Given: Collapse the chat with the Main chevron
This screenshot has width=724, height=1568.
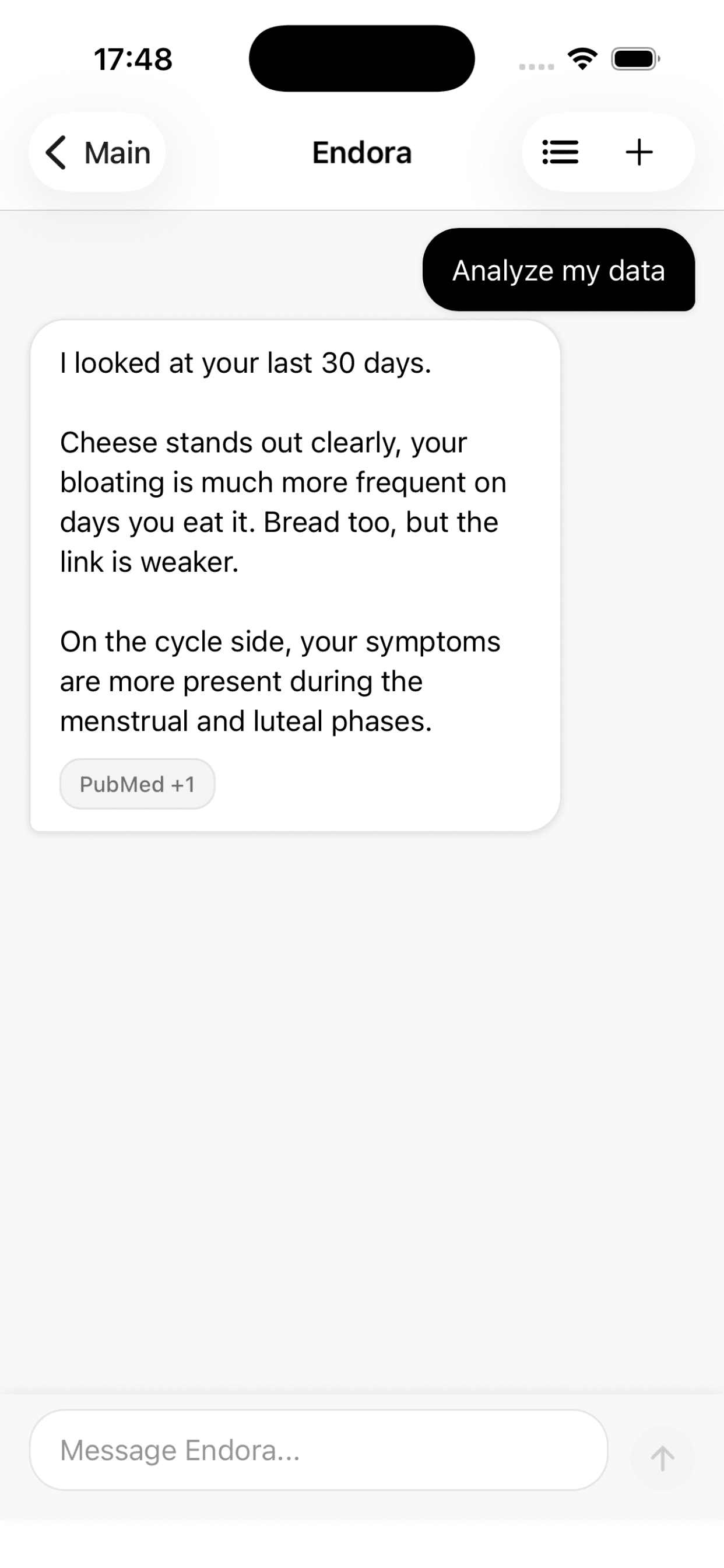Looking at the screenshot, I should (x=56, y=153).
